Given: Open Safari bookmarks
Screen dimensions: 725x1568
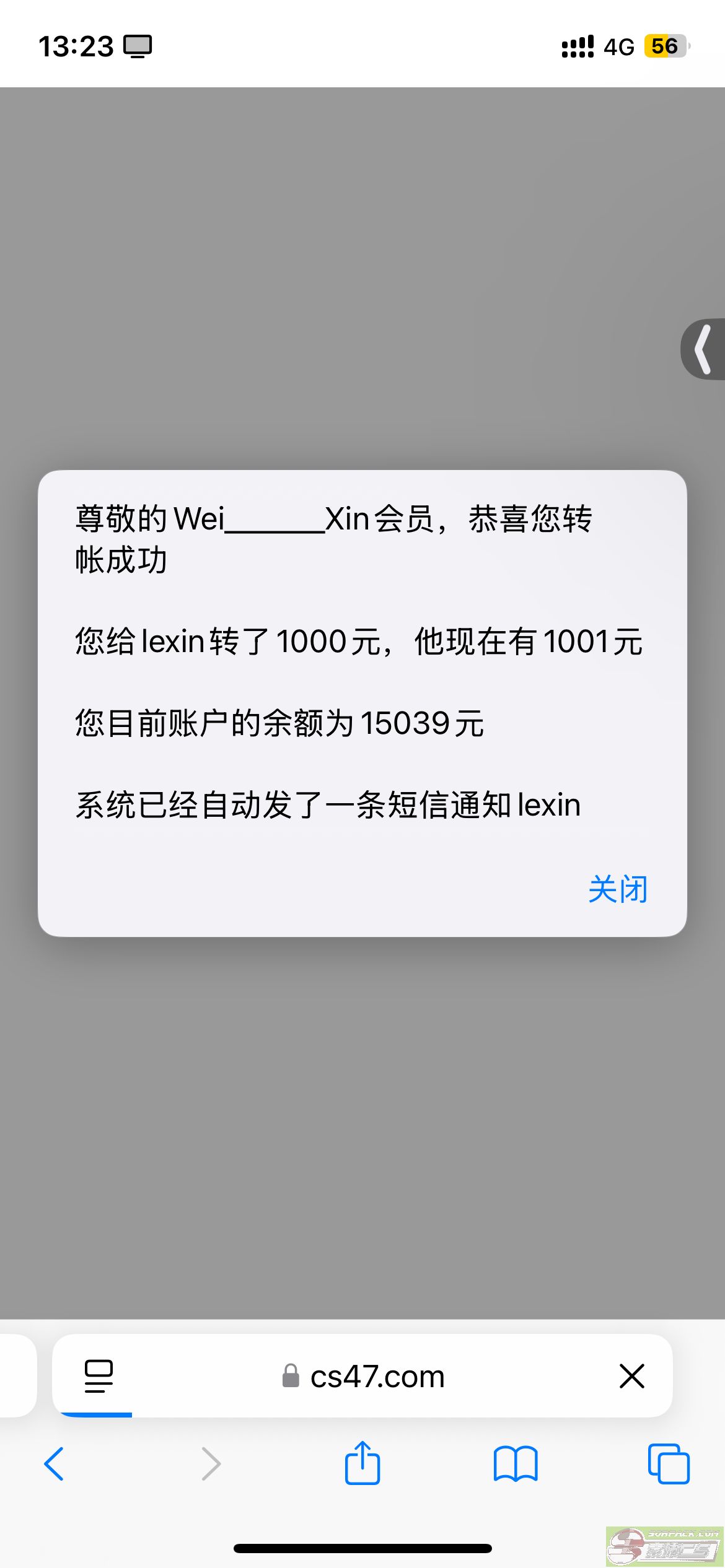Looking at the screenshot, I should 516,1464.
